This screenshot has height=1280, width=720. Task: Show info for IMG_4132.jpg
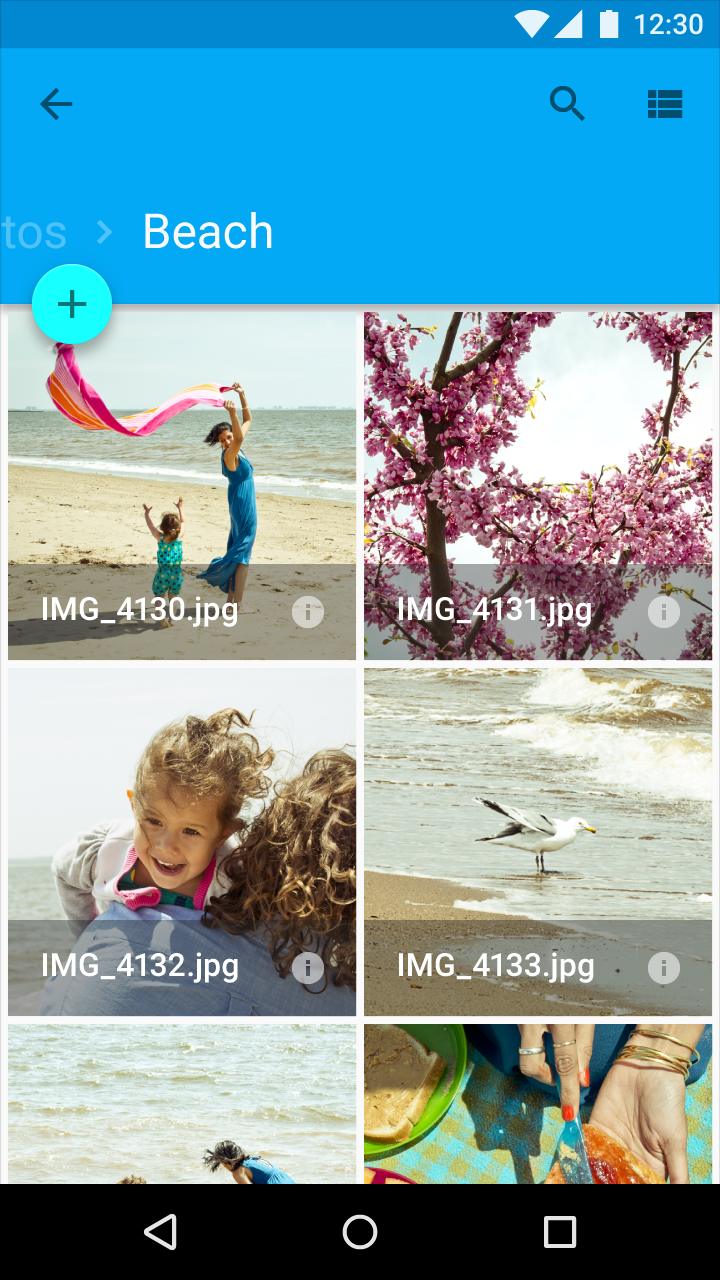(308, 968)
